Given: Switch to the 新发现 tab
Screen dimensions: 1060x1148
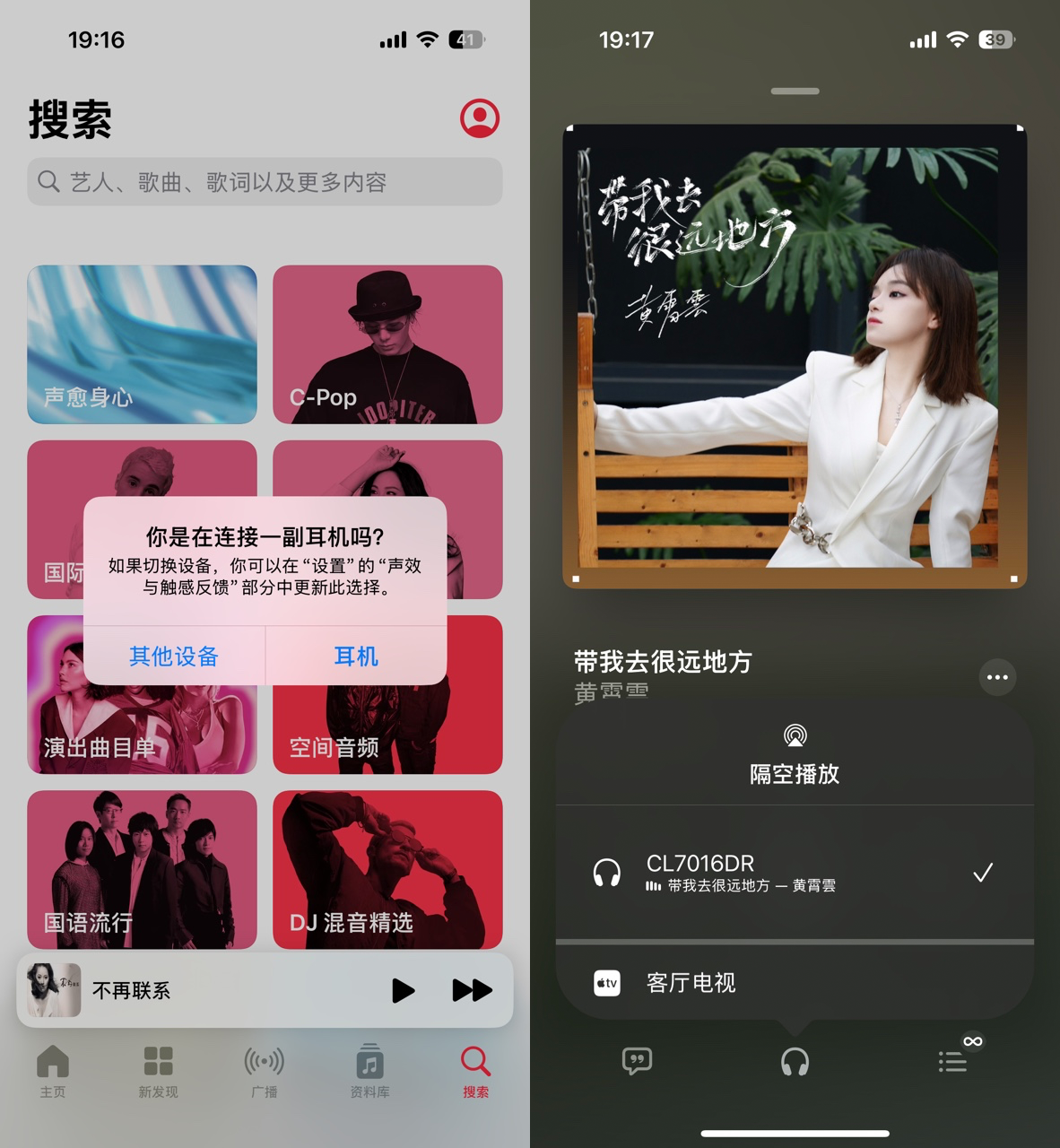Looking at the screenshot, I should [159, 1071].
